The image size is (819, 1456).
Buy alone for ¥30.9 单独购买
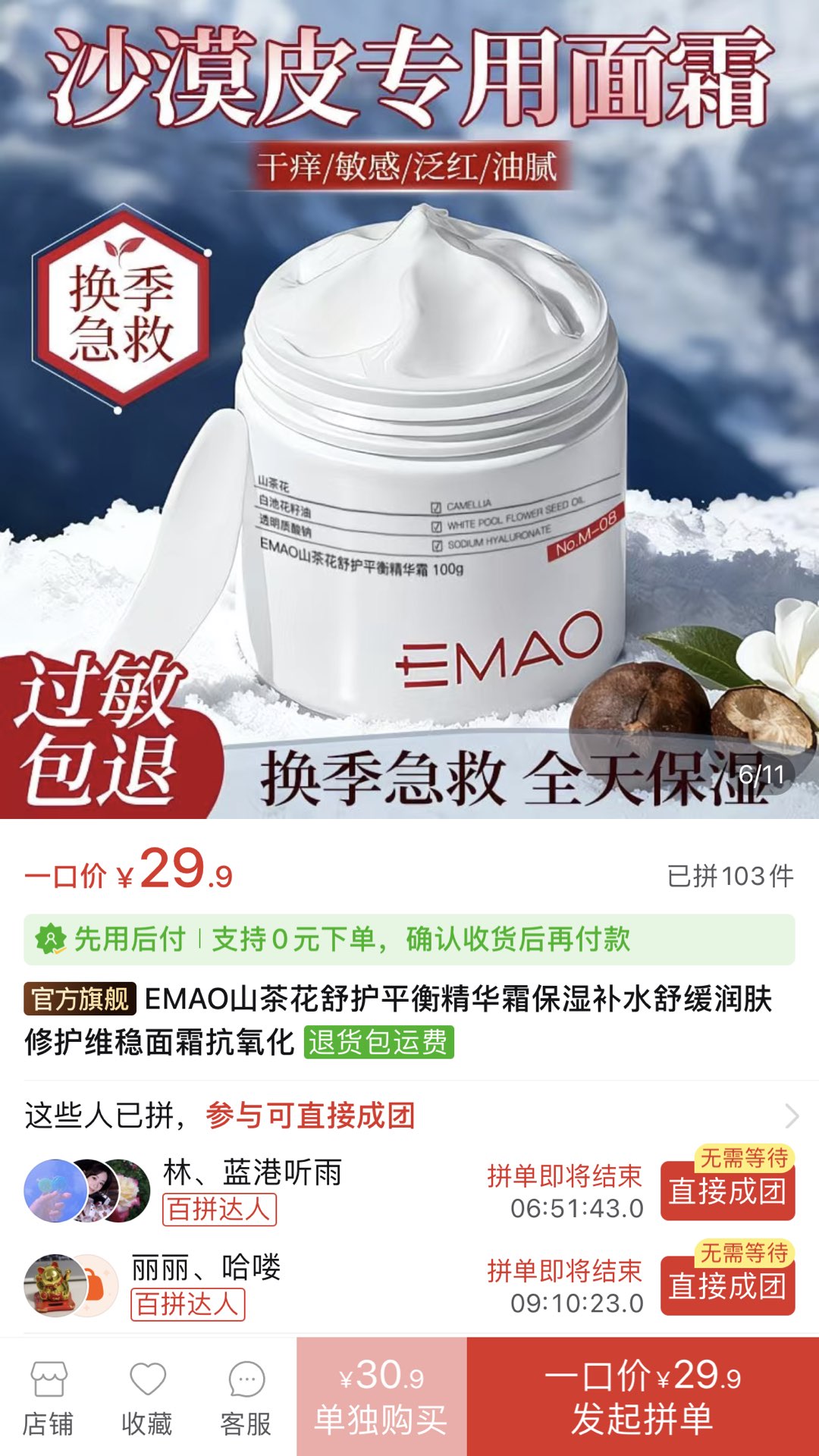click(x=381, y=1397)
